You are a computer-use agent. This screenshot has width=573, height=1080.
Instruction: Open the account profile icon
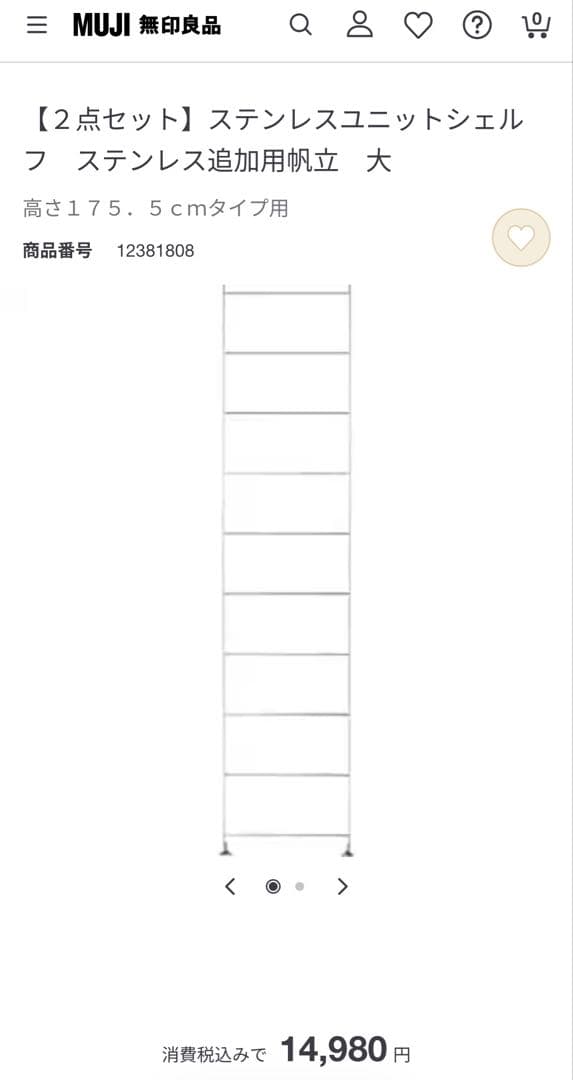click(360, 25)
